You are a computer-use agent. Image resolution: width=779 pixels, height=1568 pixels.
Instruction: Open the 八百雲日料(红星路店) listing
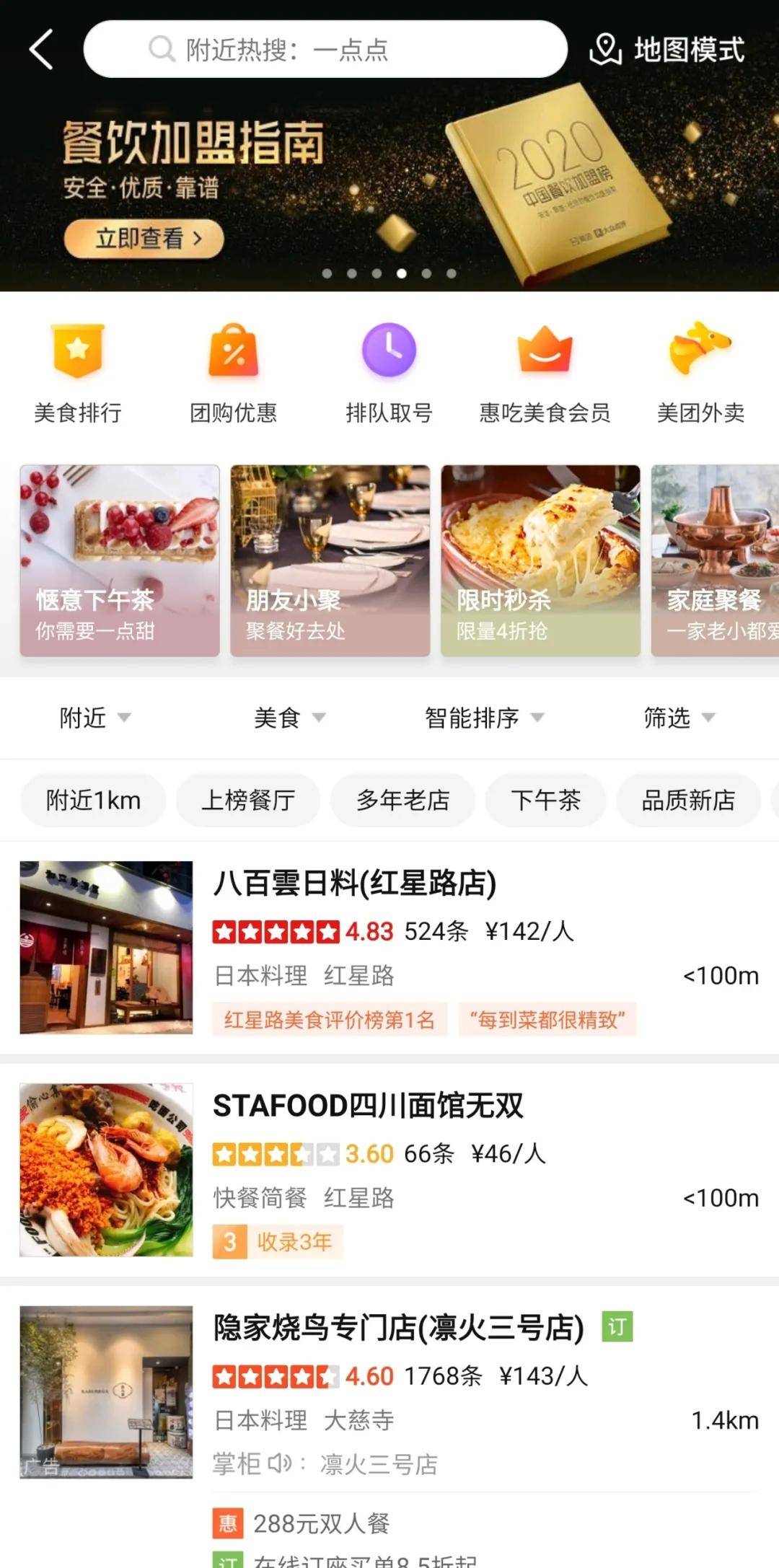[x=389, y=948]
